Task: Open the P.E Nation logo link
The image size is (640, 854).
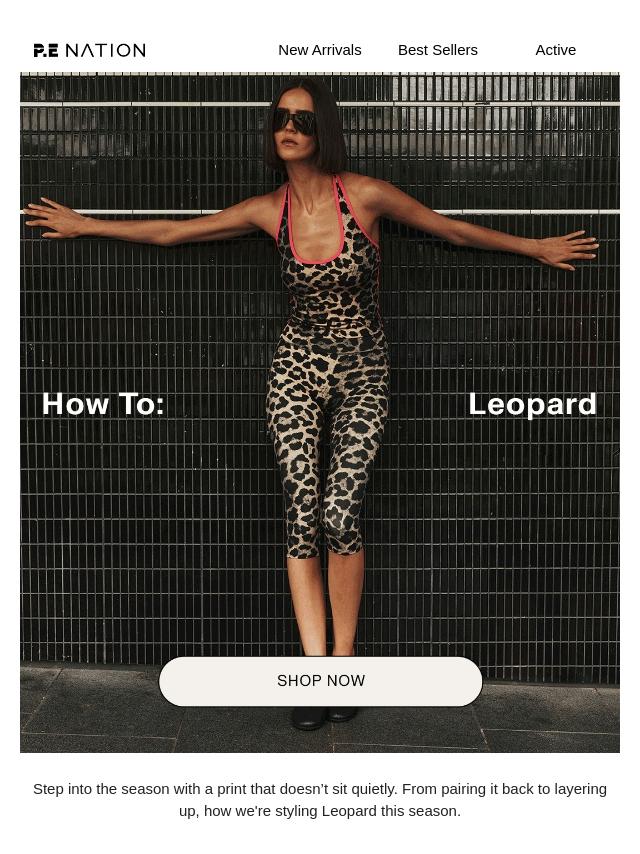Action: 89,50
